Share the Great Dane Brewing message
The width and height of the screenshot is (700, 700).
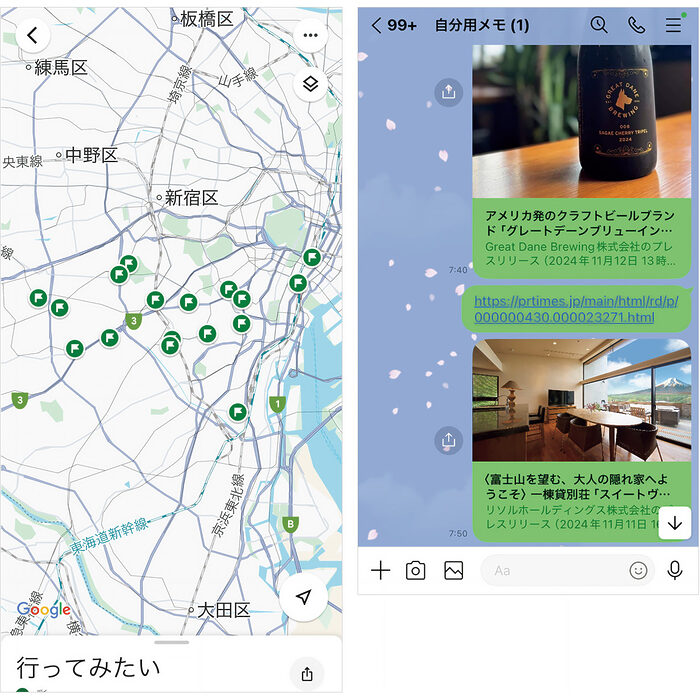click(448, 93)
